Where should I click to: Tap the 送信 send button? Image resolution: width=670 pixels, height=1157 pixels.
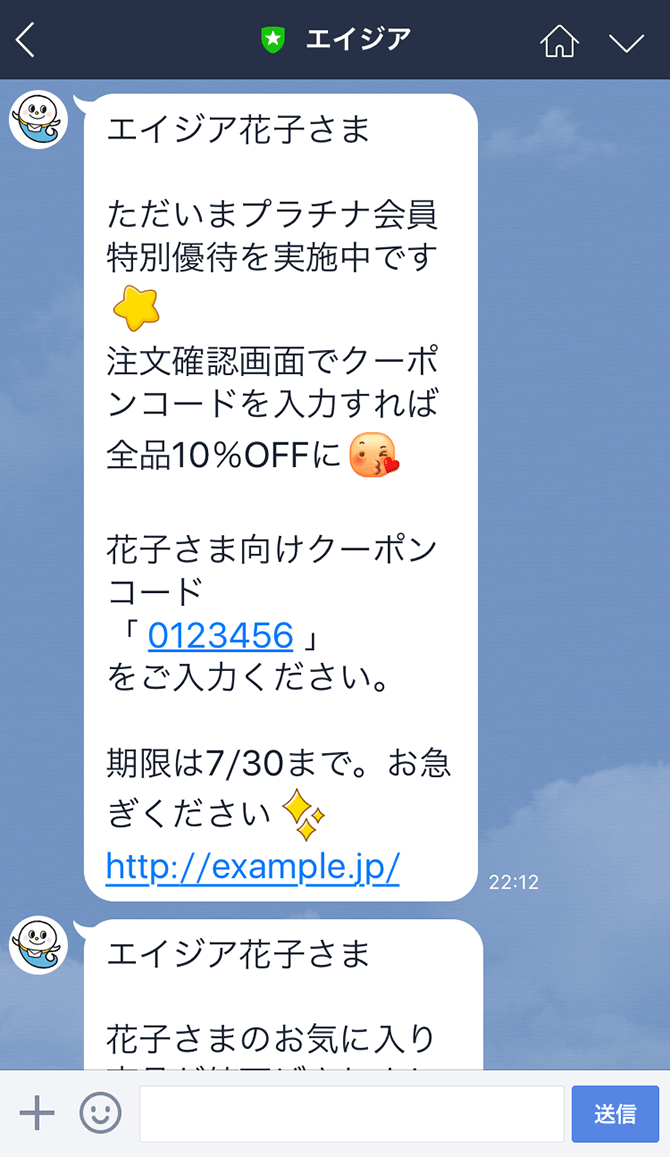point(615,1113)
